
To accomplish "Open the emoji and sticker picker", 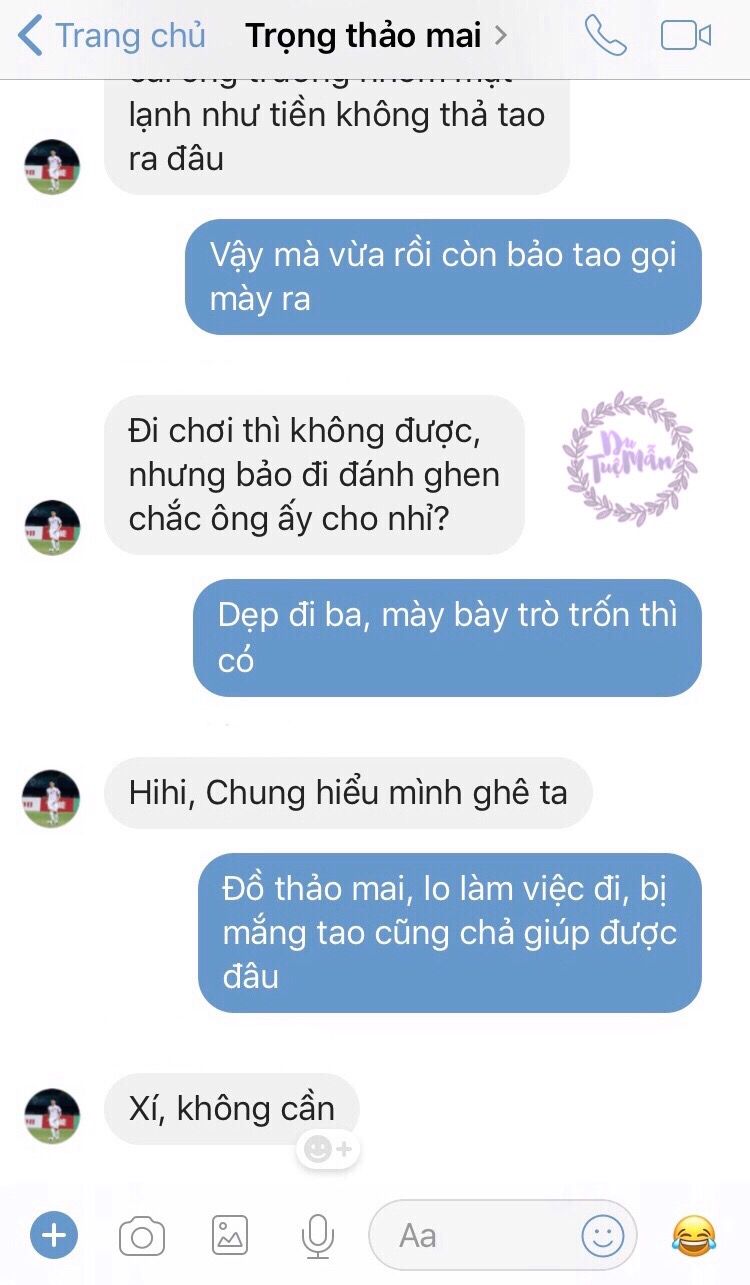I will [603, 1236].
